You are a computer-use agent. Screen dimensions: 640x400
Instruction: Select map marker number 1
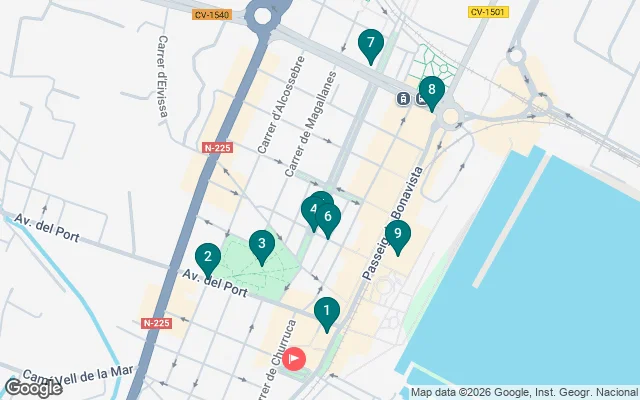pos(326,312)
